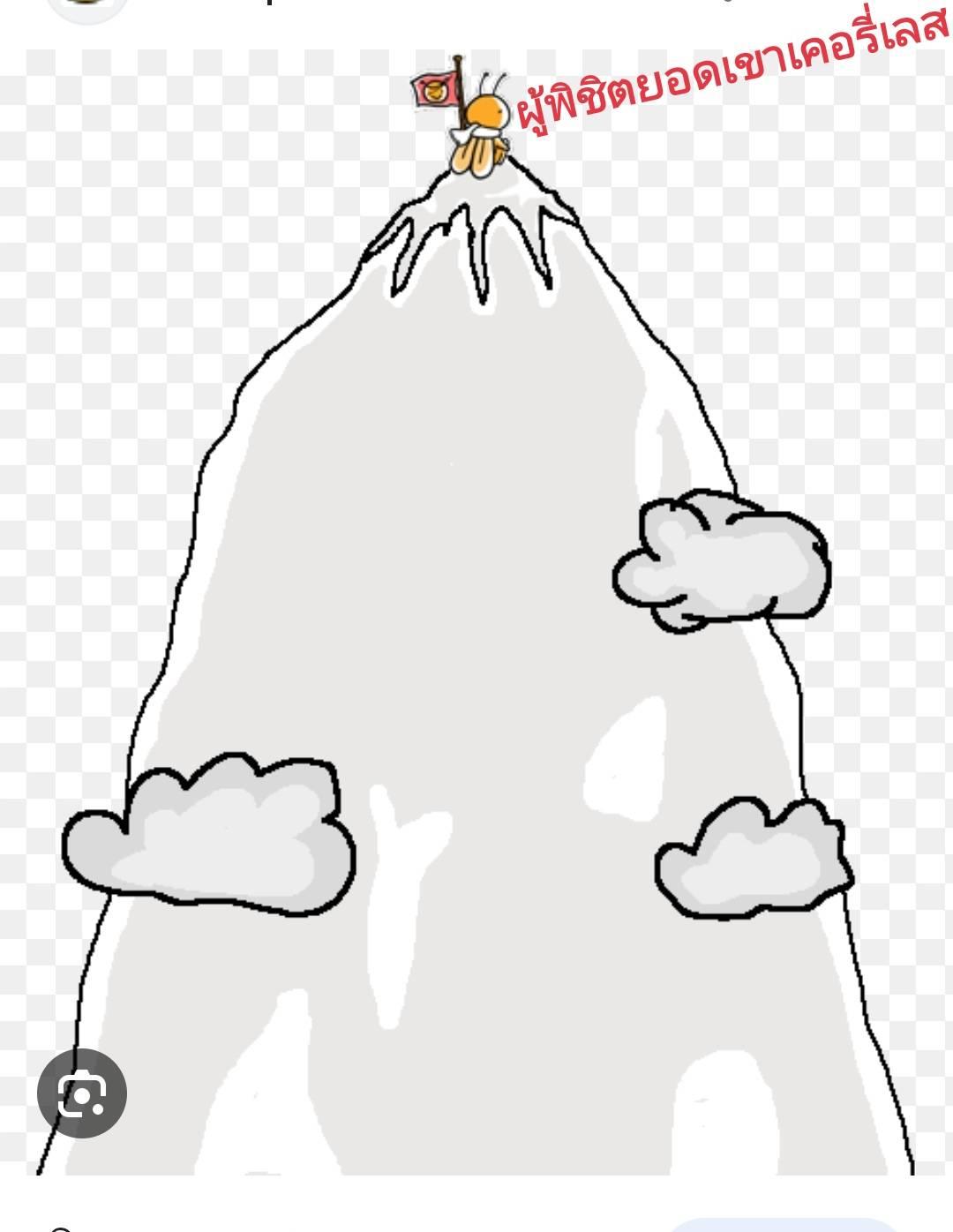Viewport: 953px width, 1232px height.
Task: Search this image with Google Lens
Action: coord(82,1093)
